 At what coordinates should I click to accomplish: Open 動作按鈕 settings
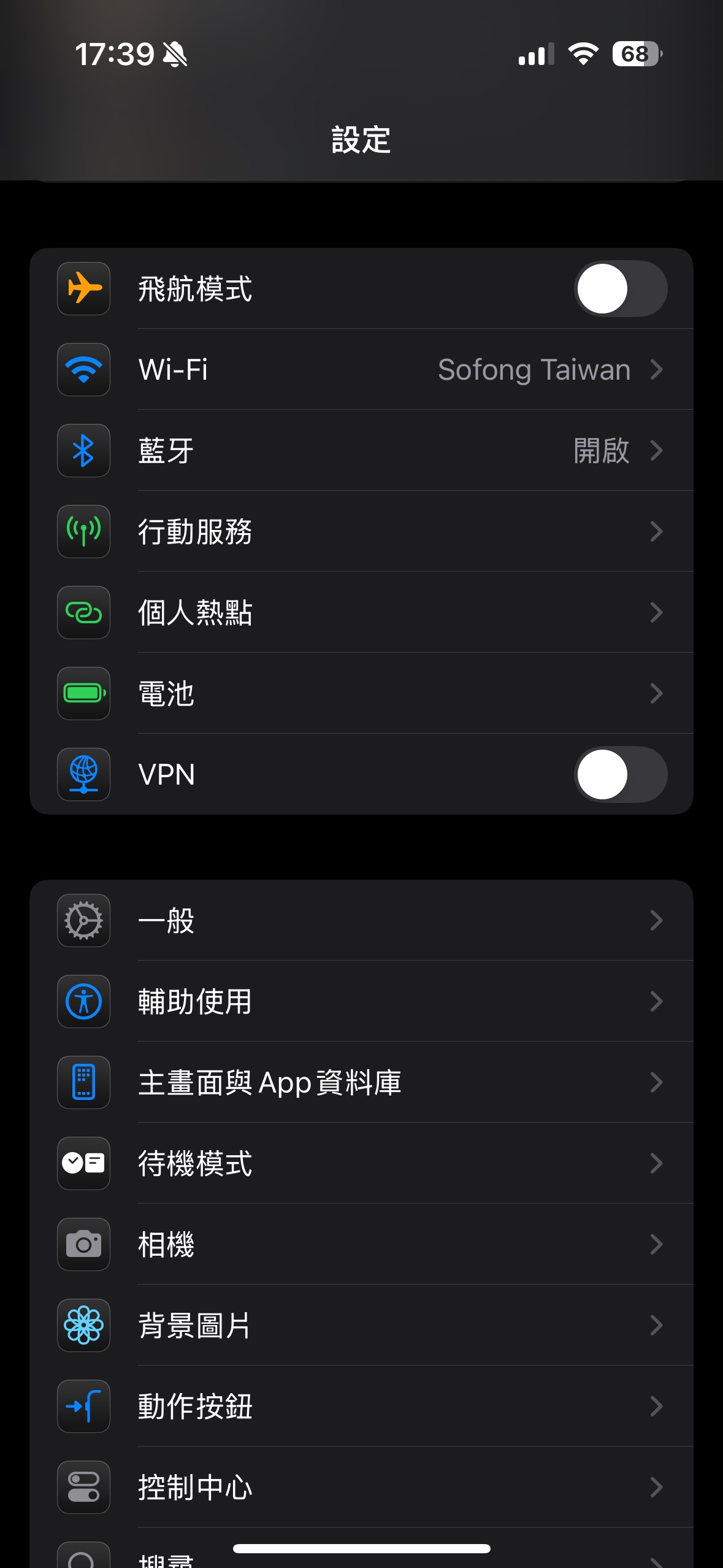[361, 1406]
